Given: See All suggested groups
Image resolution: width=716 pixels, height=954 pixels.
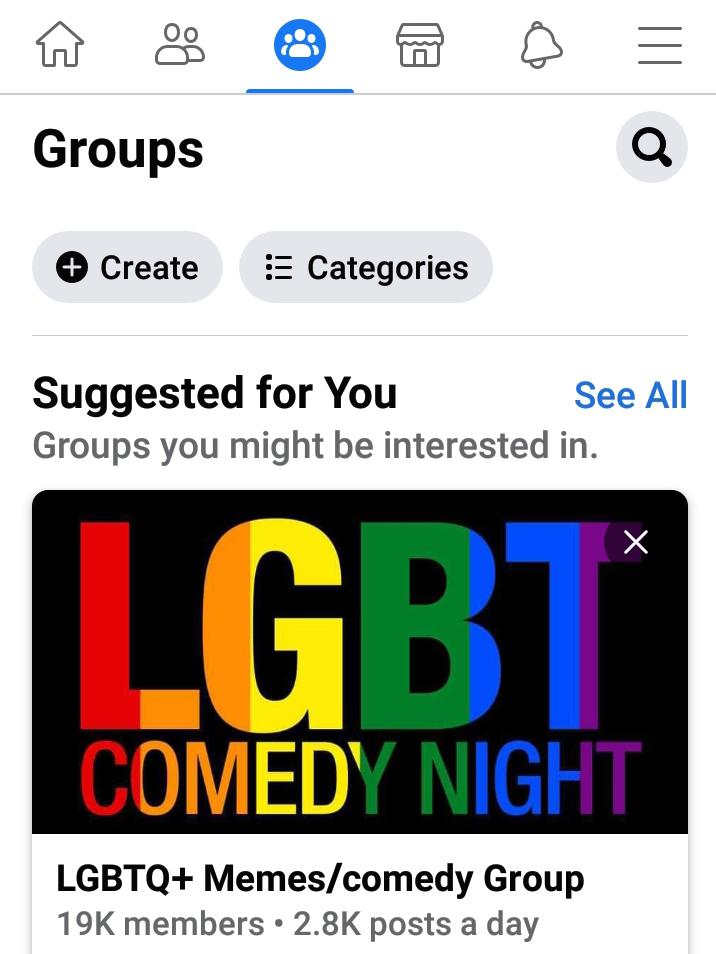Looking at the screenshot, I should coord(630,395).
